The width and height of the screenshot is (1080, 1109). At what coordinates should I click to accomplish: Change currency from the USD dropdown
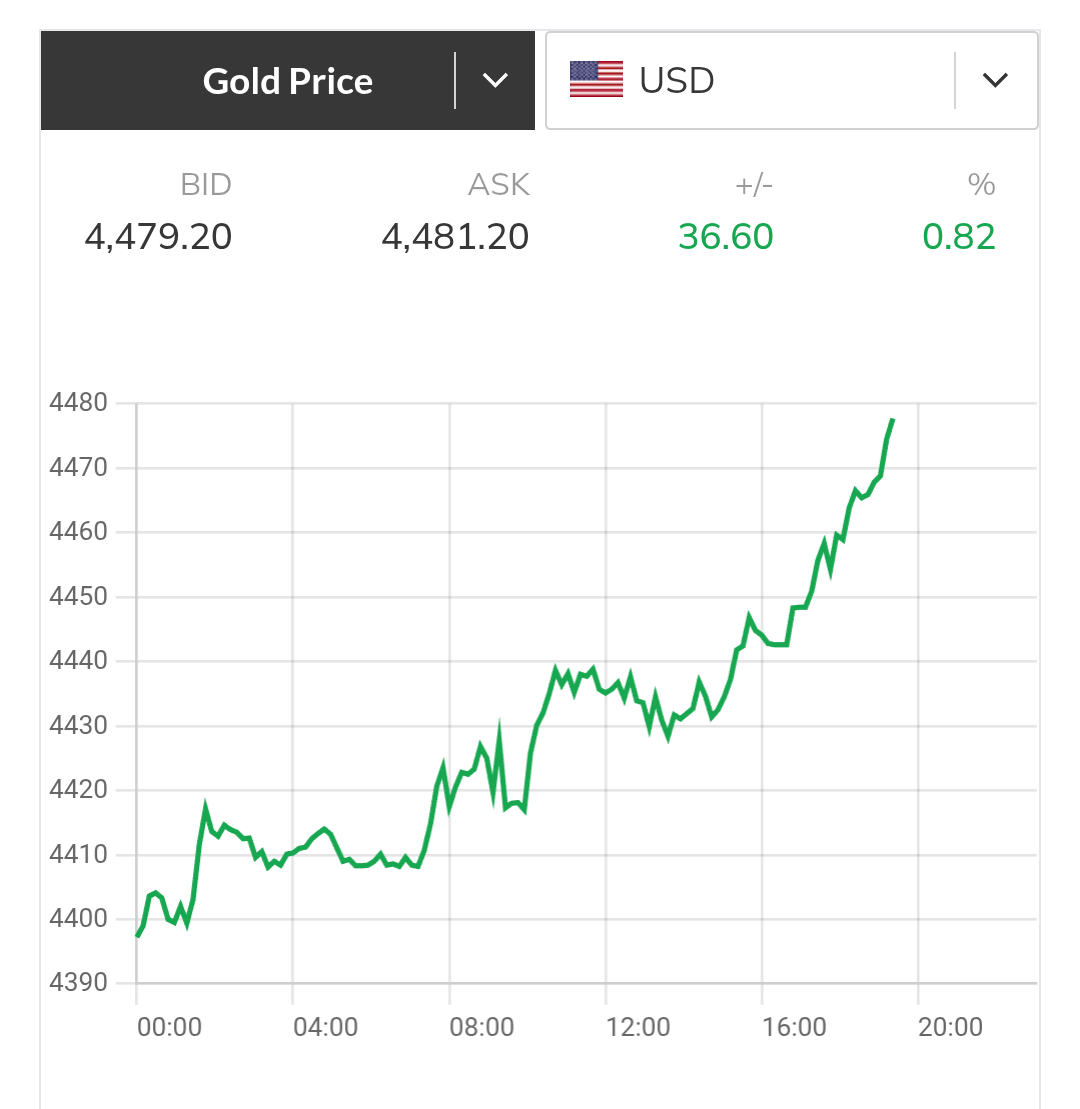tap(994, 81)
